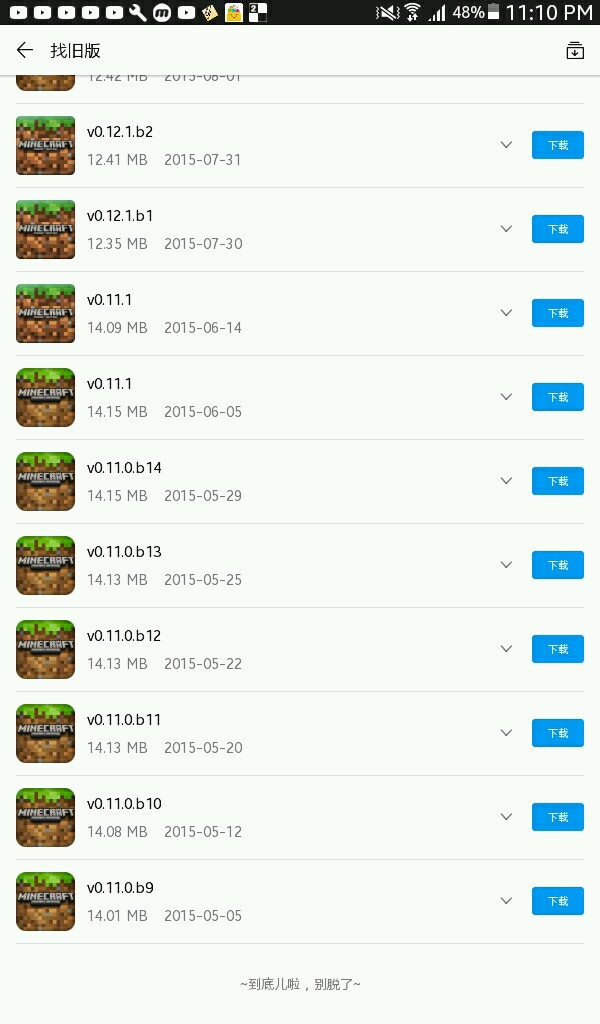Viewport: 600px width, 1024px height.
Task: Get version v0.11.0.b13
Action: click(557, 565)
